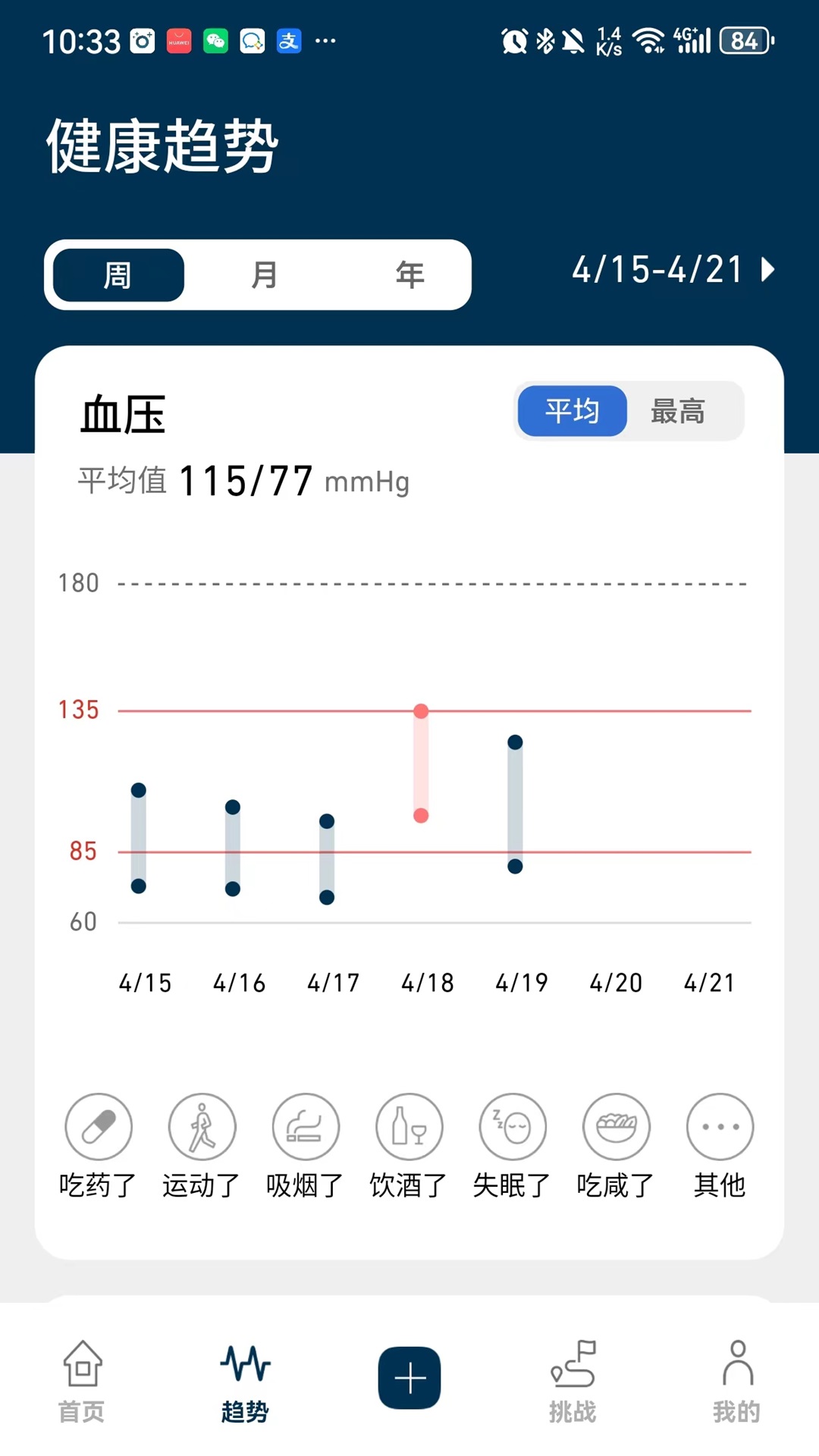This screenshot has height=1456, width=819.
Task: Mark 运动了 (exercised)
Action: click(202, 1147)
